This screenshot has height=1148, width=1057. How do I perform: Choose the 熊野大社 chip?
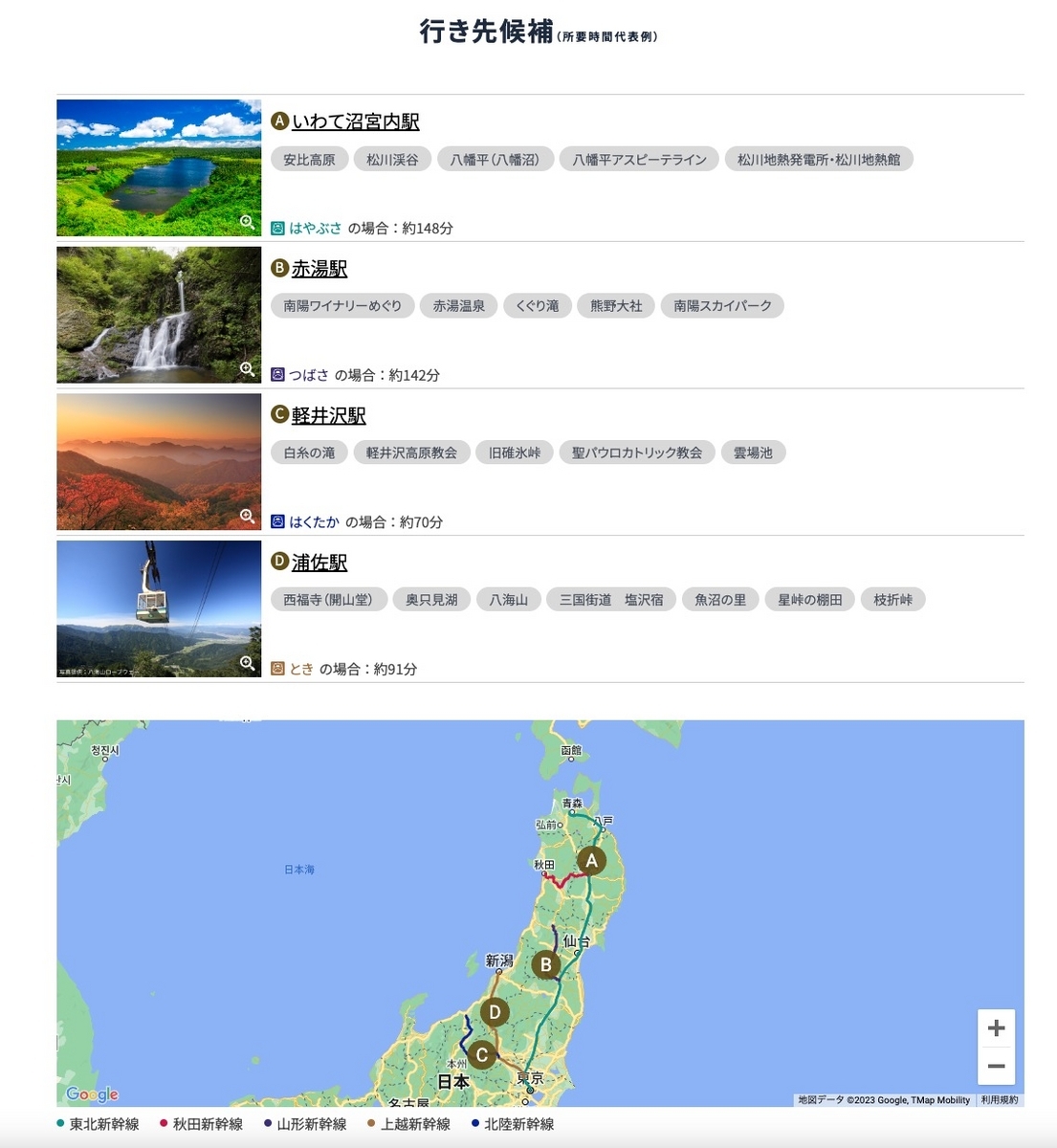616,306
